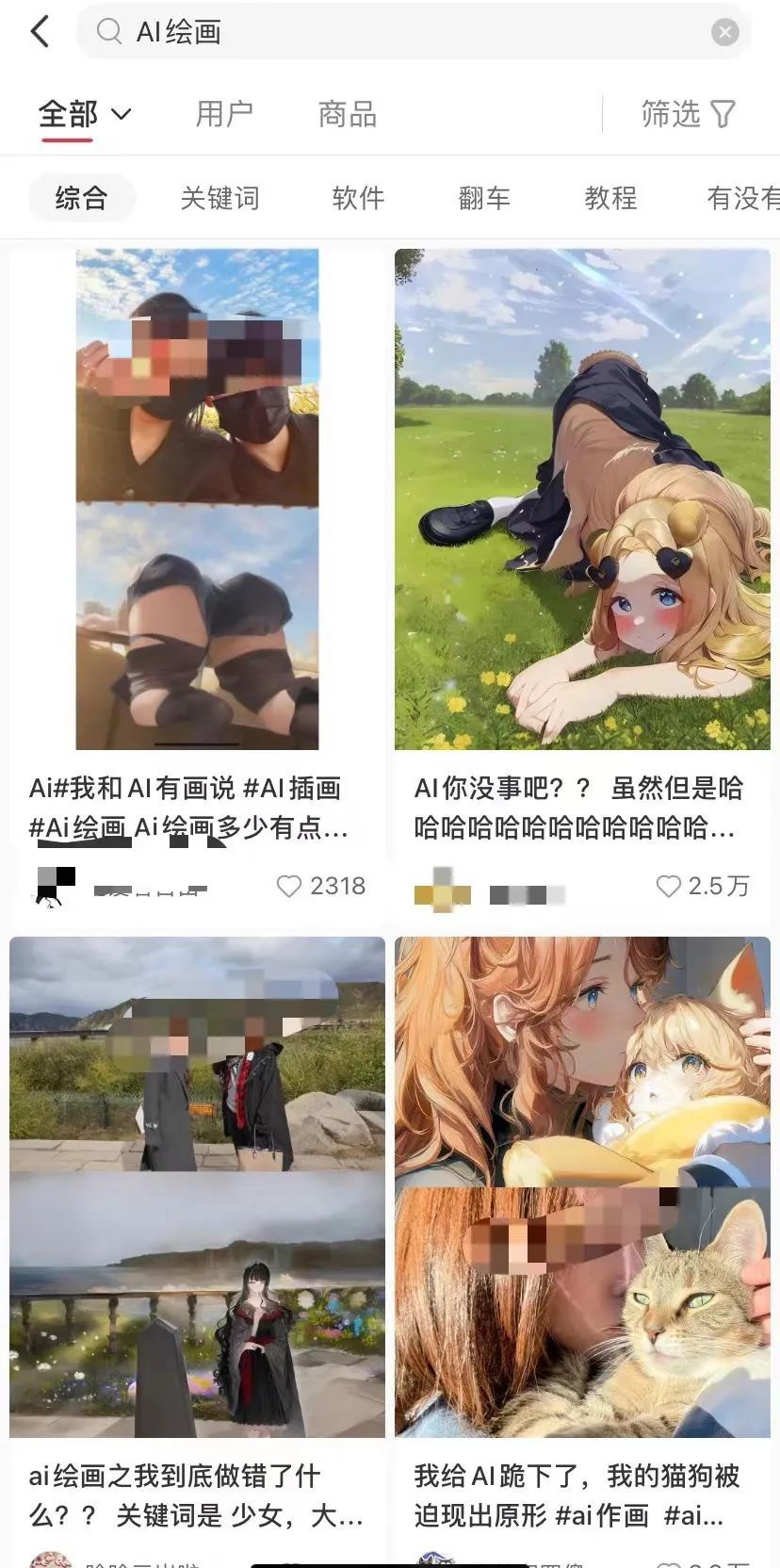This screenshot has width=780, height=1568.
Task: Switch to the 用户 tab
Action: pyautogui.click(x=224, y=115)
